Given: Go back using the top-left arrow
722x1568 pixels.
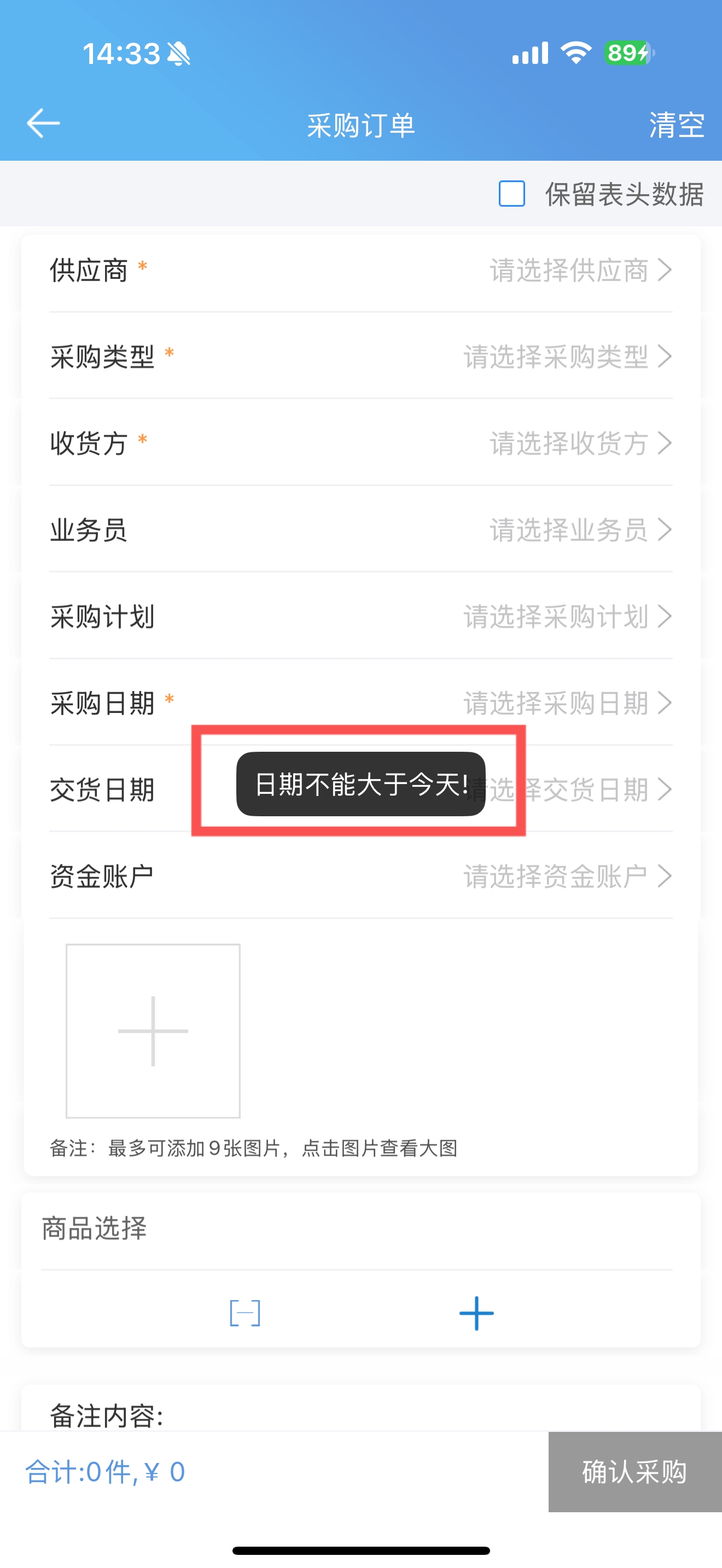Looking at the screenshot, I should (43, 124).
